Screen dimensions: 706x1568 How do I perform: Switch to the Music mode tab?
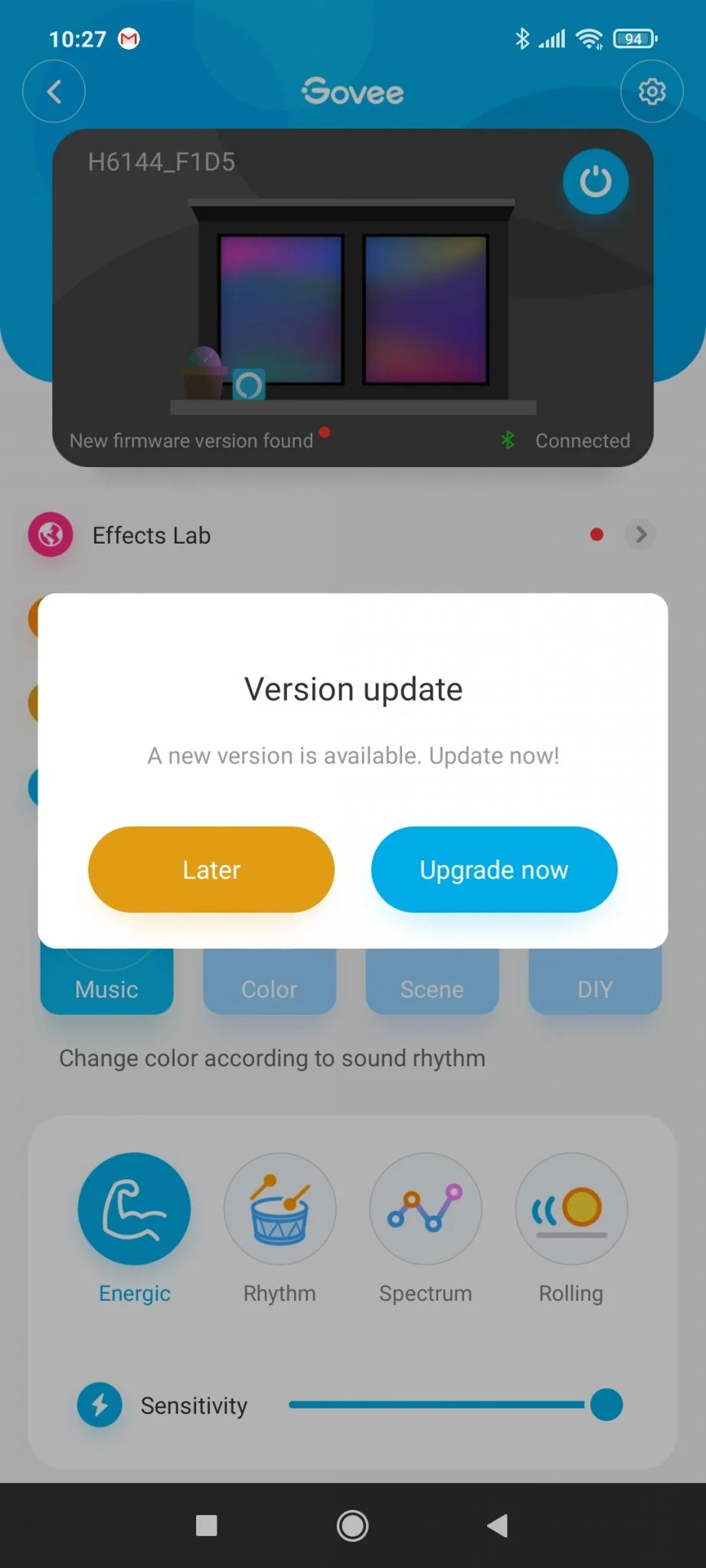[106, 988]
